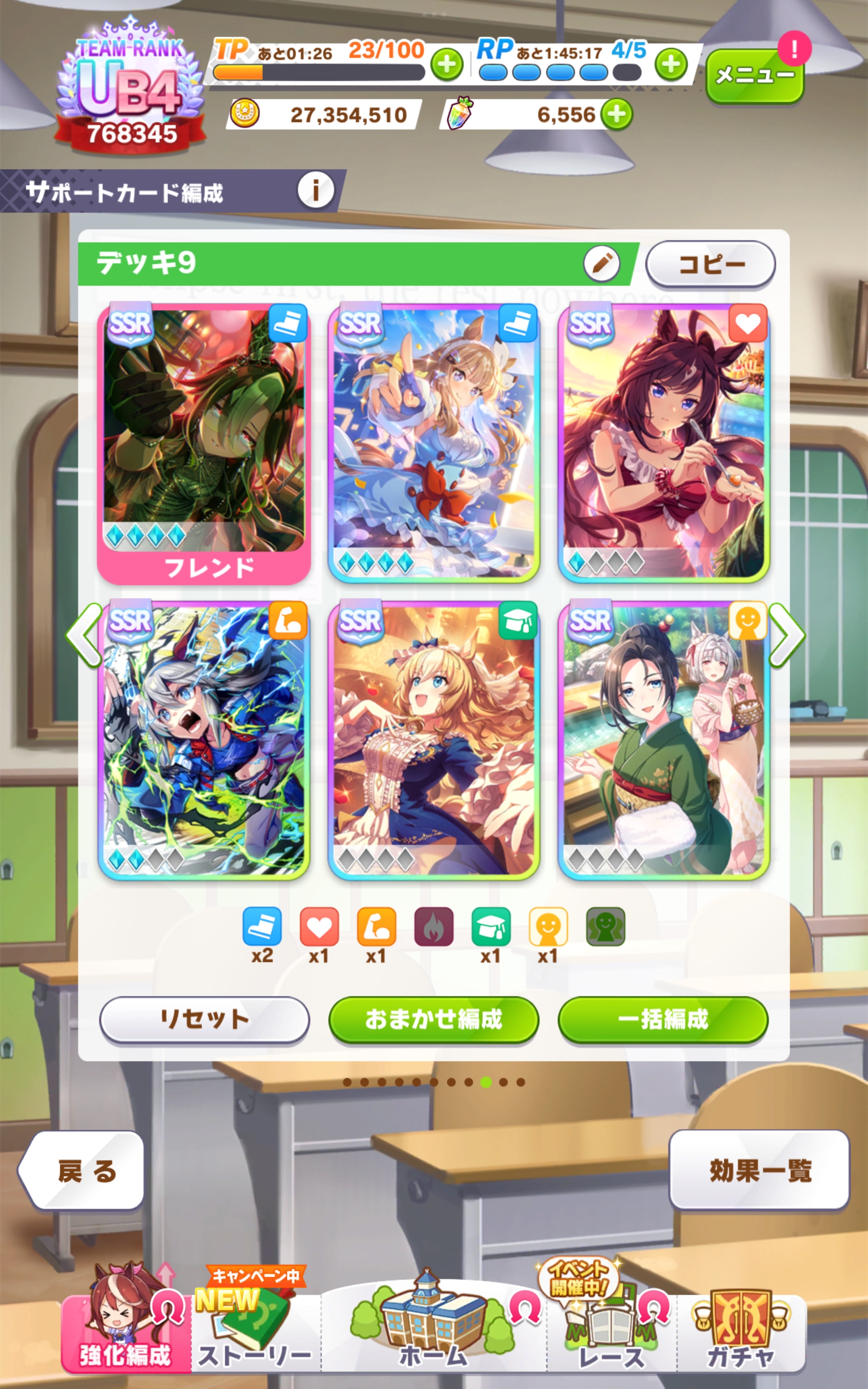Select the red heart guts support card
This screenshot has width=868, height=1389.
(664, 442)
